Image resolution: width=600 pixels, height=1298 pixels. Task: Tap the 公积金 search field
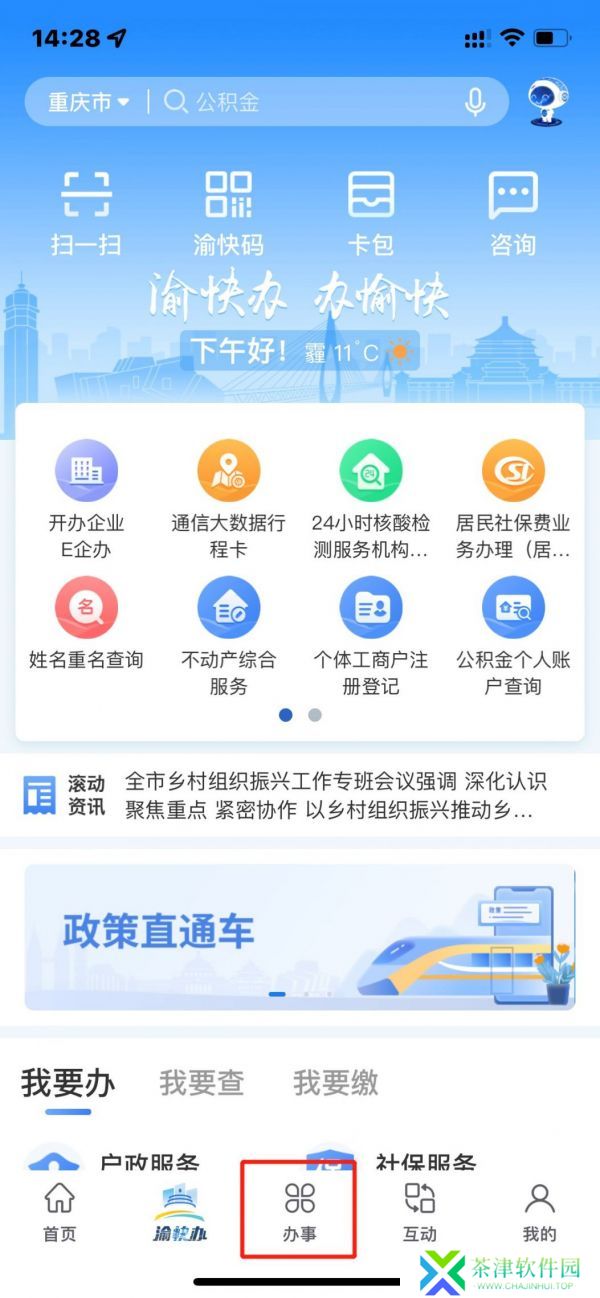tap(300, 102)
